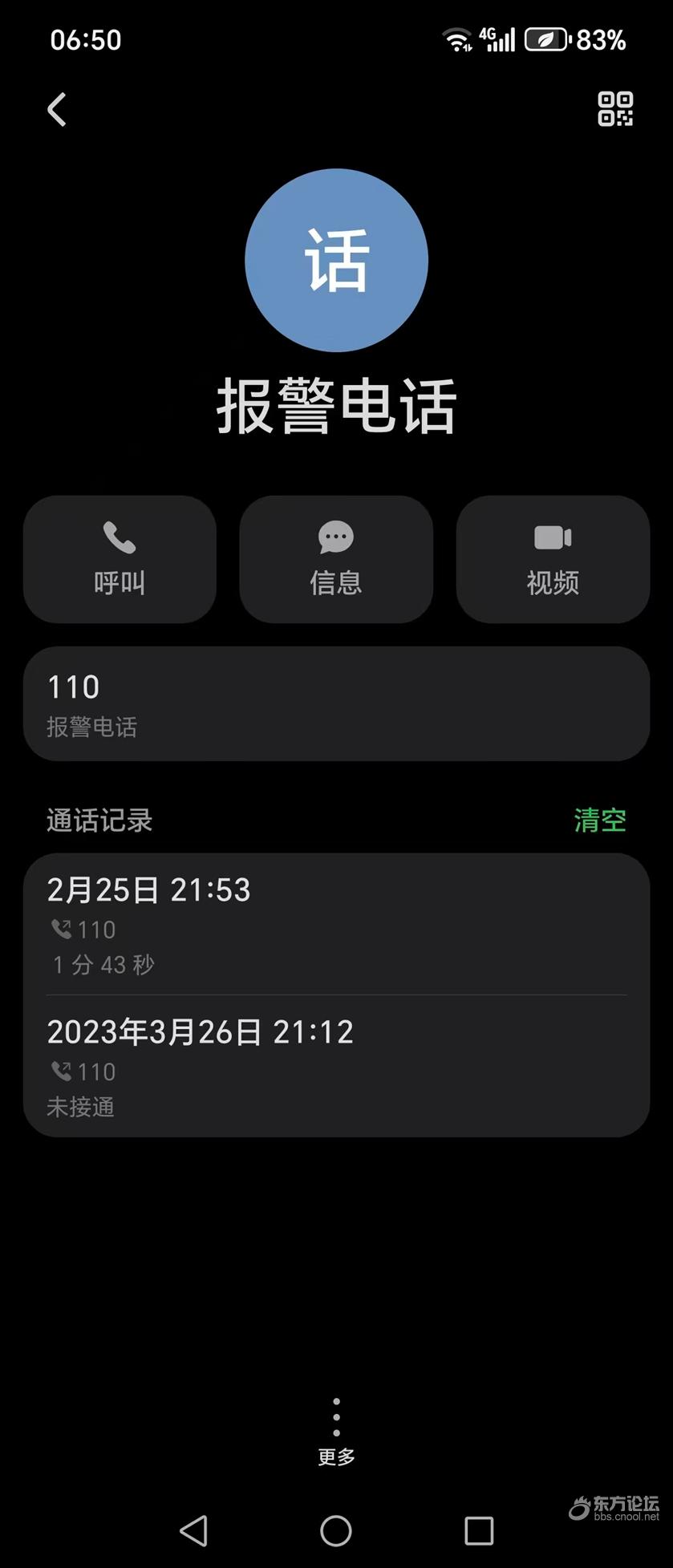The height and width of the screenshot is (1568, 673).
Task: Return to the system home screen
Action: [336, 1530]
